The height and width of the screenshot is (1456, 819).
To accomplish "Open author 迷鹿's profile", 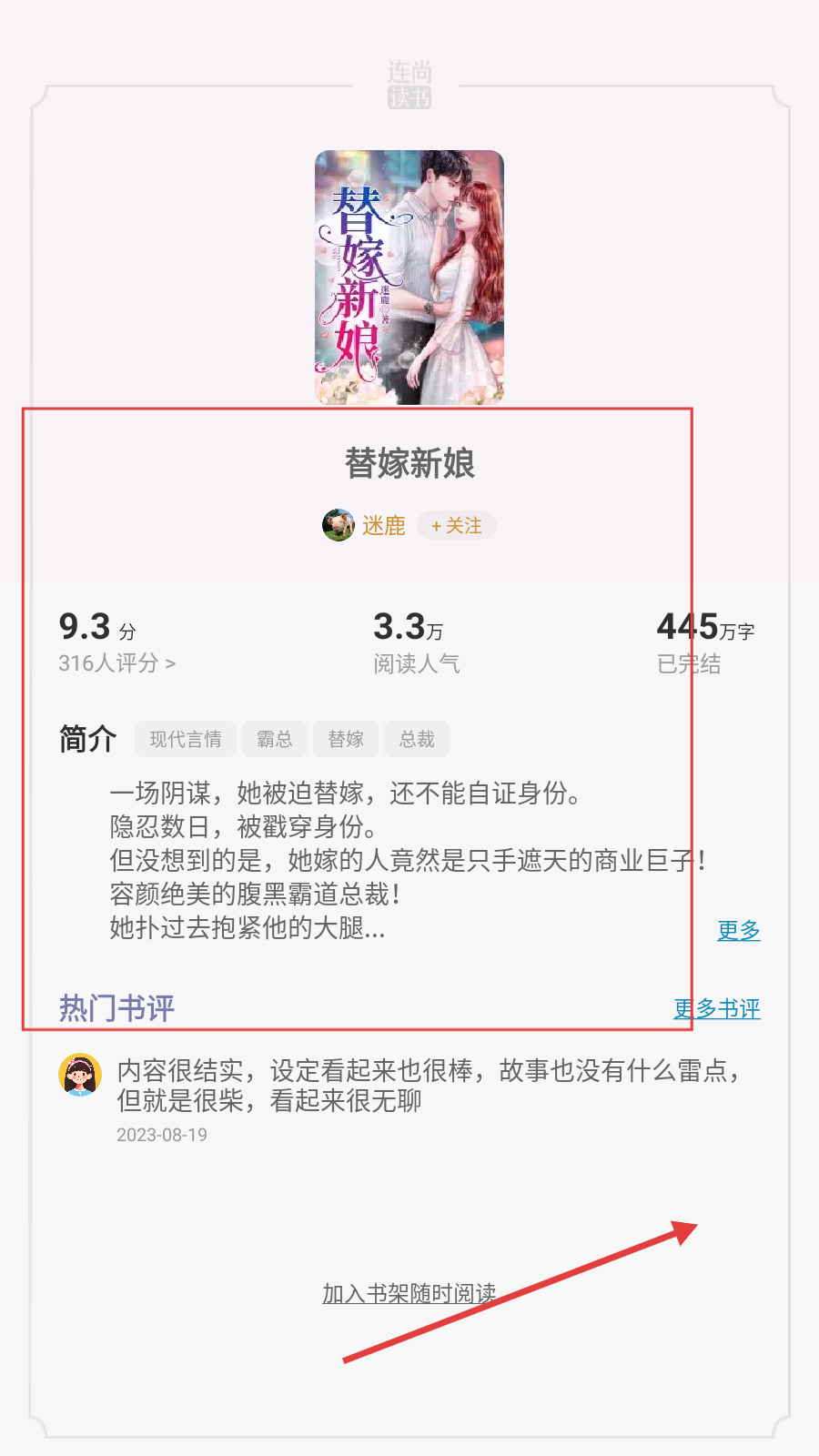I will 382,526.
